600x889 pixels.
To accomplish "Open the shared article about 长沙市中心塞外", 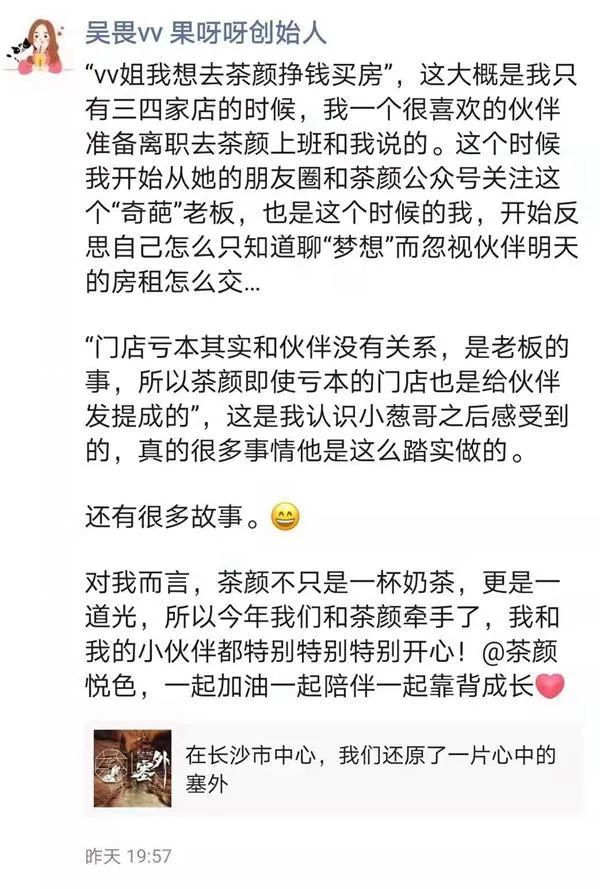I will [x=340, y=767].
